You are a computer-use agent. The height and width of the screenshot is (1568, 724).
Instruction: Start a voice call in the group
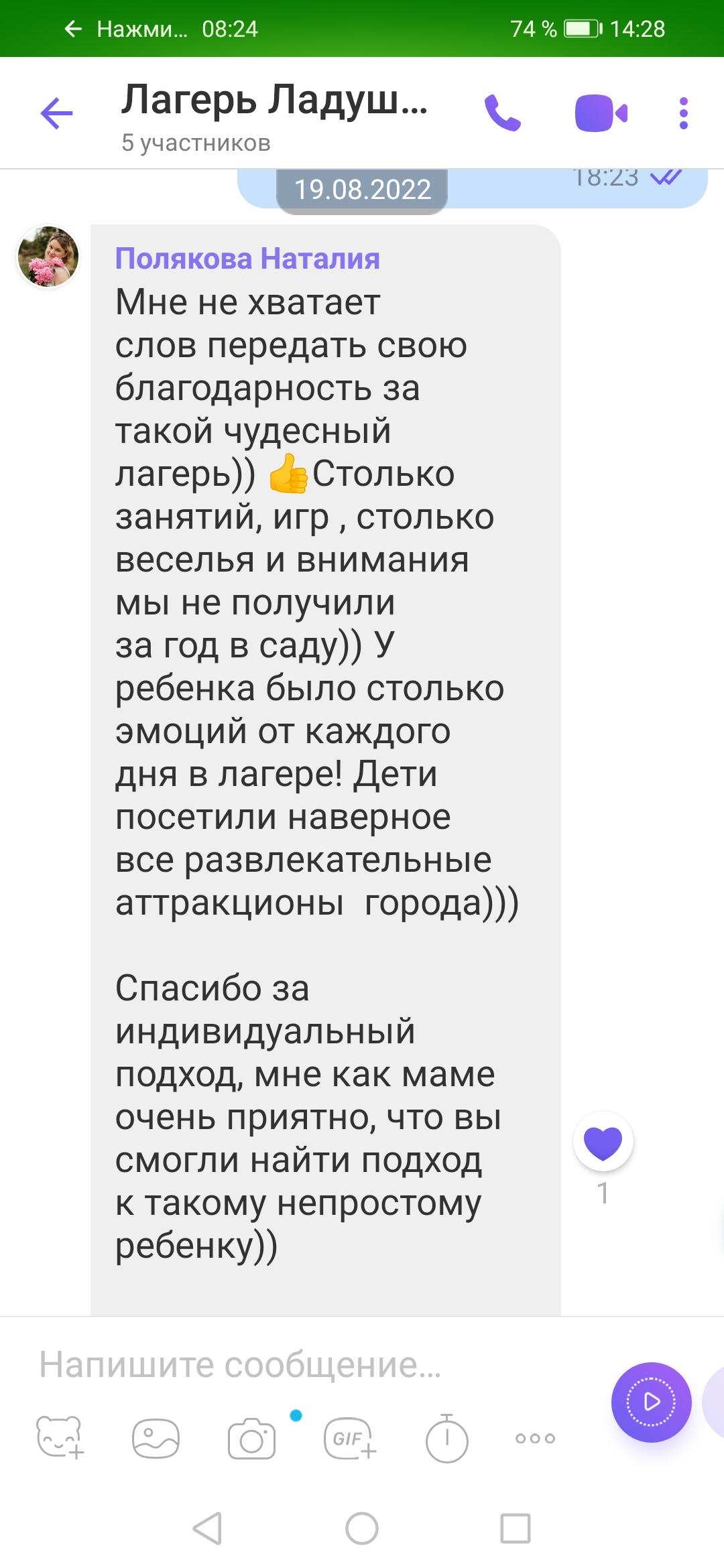(502, 113)
